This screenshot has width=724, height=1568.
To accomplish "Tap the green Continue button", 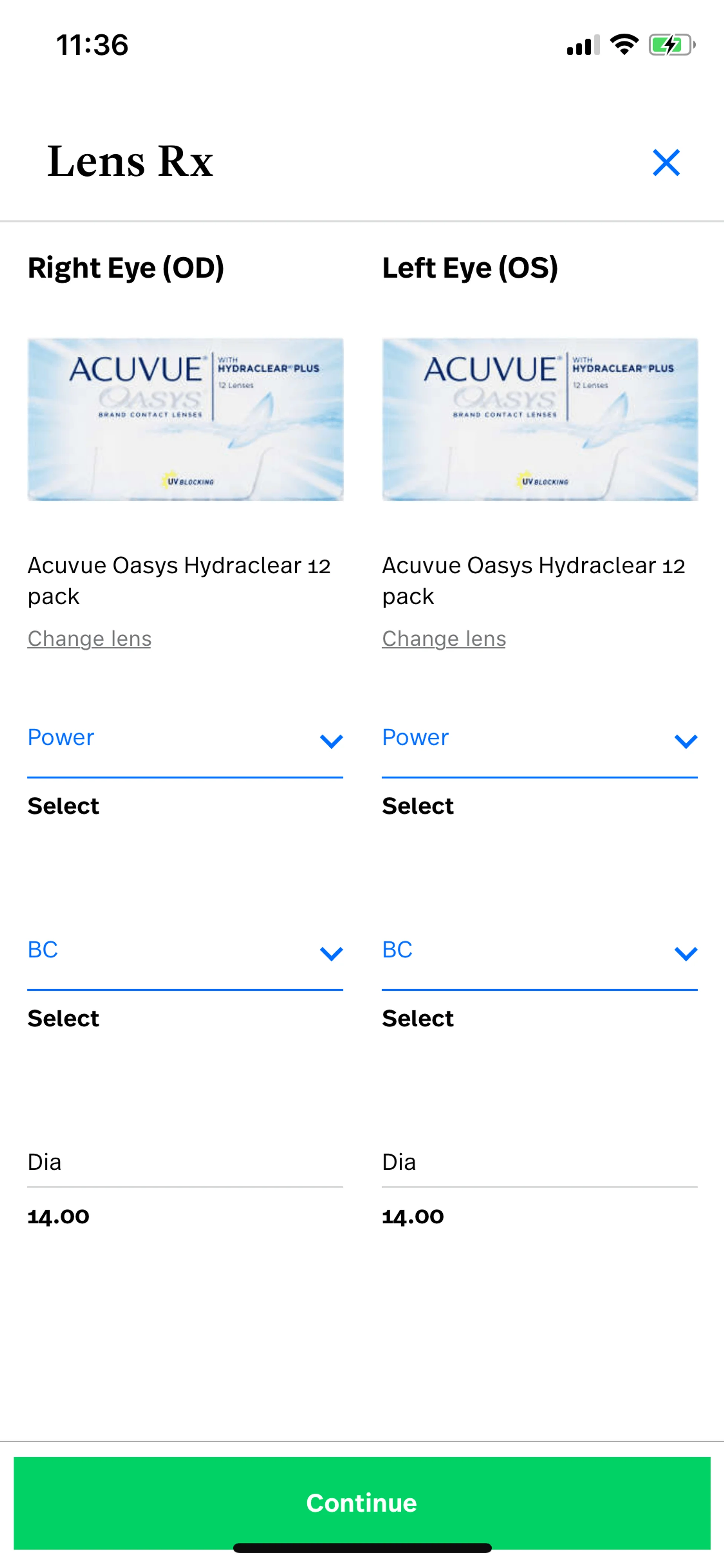I will pyautogui.click(x=362, y=1502).
